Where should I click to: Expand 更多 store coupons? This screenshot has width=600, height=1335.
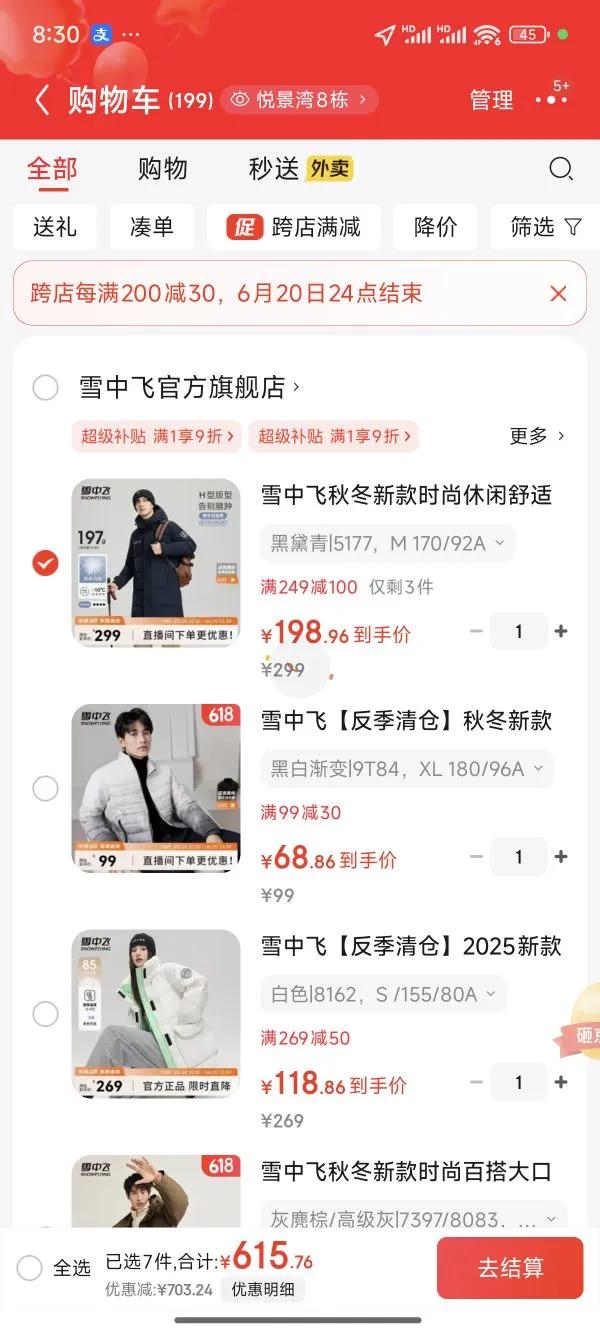[537, 436]
